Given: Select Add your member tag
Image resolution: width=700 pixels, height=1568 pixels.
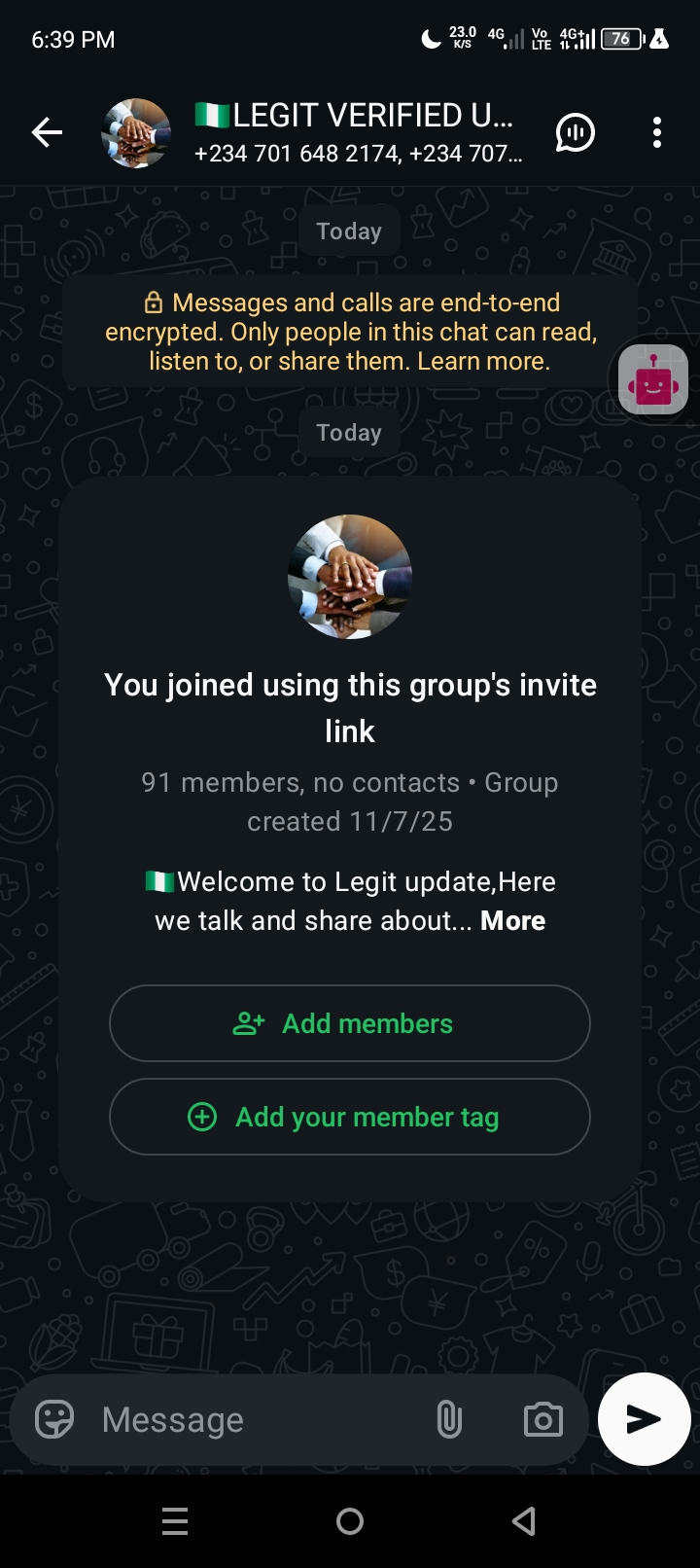Looking at the screenshot, I should tap(350, 1117).
